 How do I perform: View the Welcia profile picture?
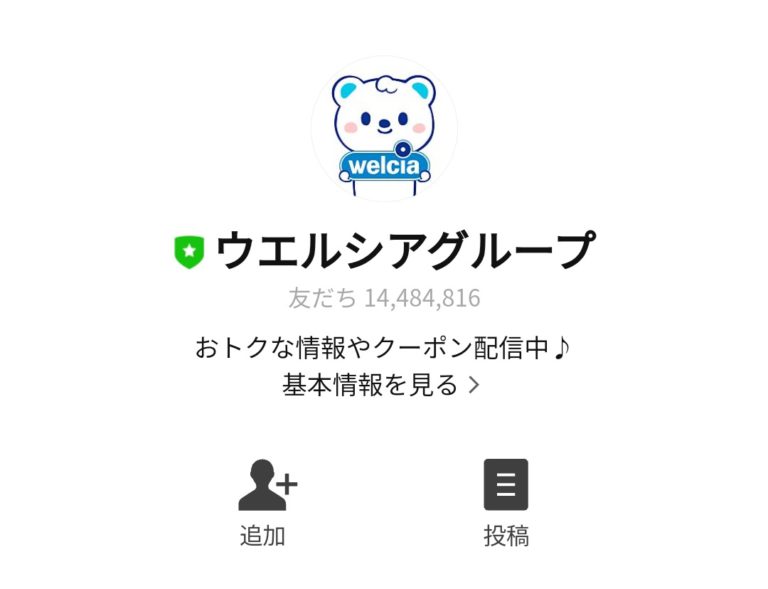(x=384, y=129)
